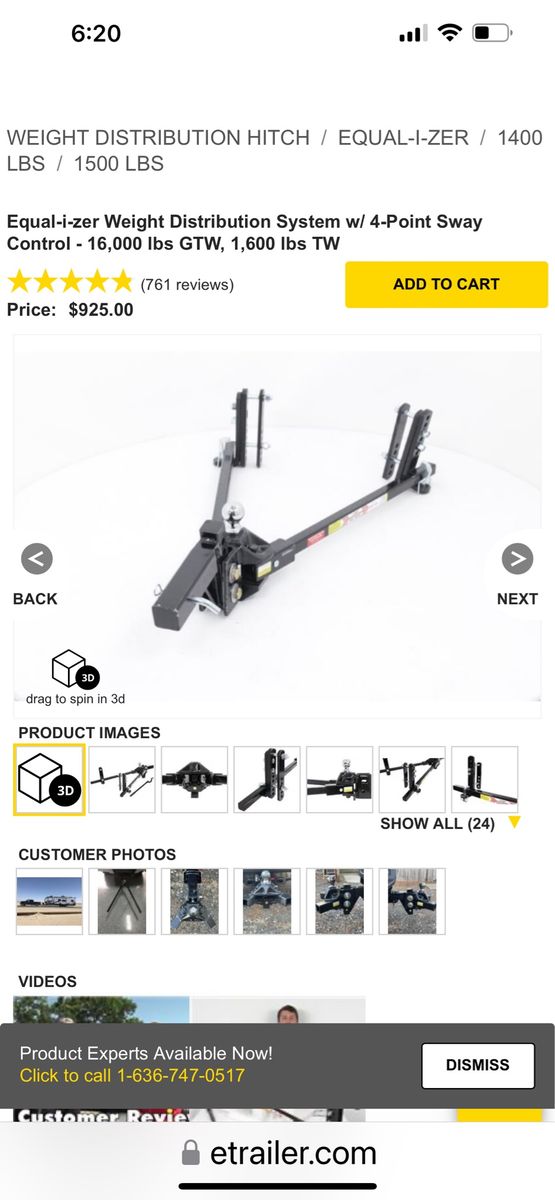Open the last customer photo
555x1200 pixels.
pos(412,901)
